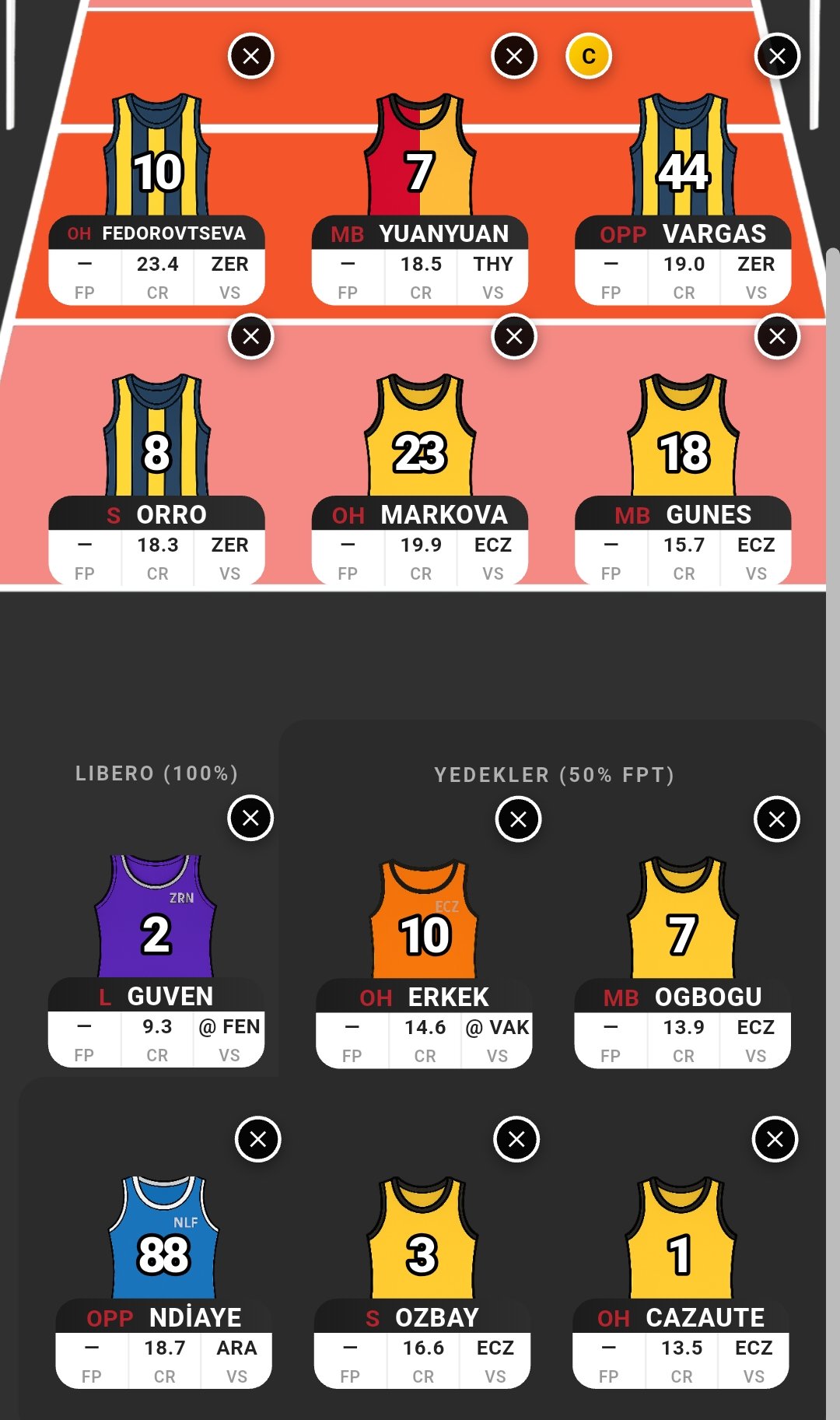Remove libero Guven from the team
Image resolution: width=840 pixels, height=1420 pixels.
tap(250, 818)
